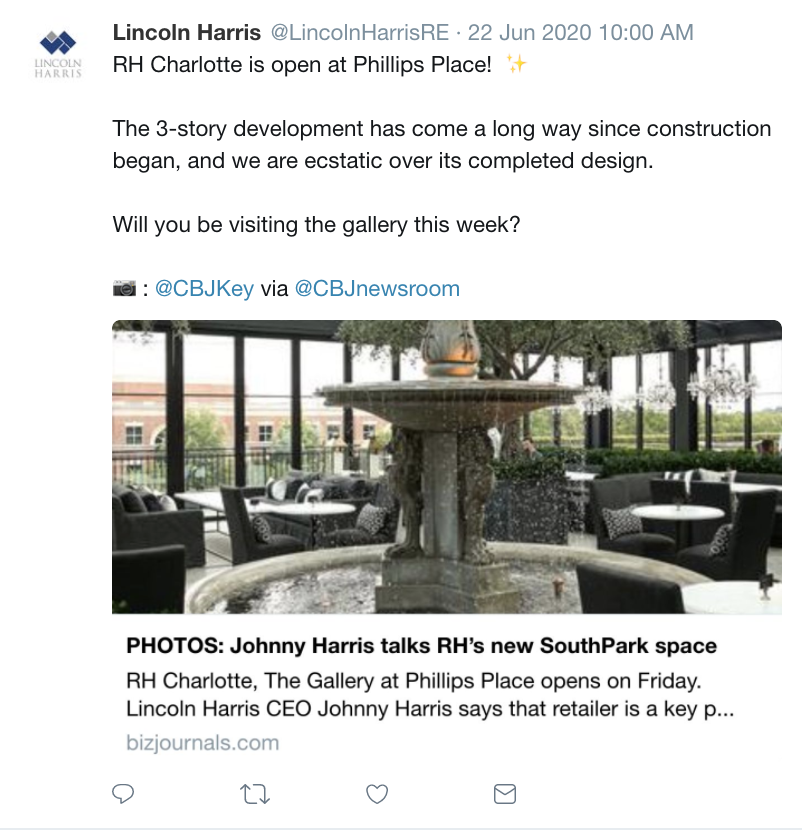The width and height of the screenshot is (802, 830).
Task: Like the RH Charlotte tweet
Action: pyautogui.click(x=377, y=794)
